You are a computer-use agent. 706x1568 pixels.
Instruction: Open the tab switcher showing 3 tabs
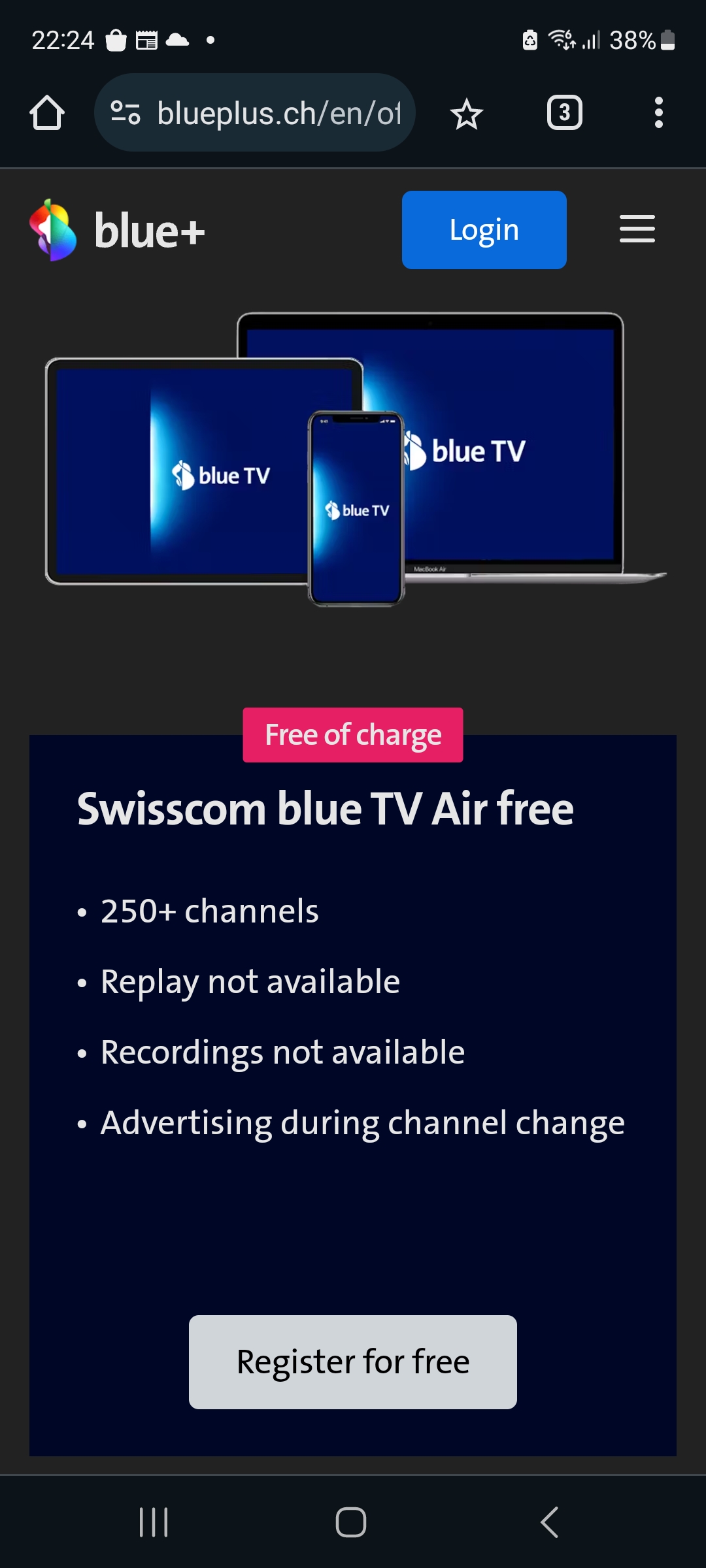click(564, 113)
